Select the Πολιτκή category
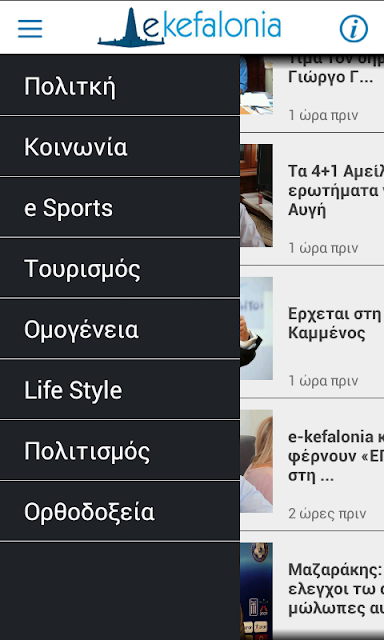This screenshot has width=384, height=640. [120, 85]
